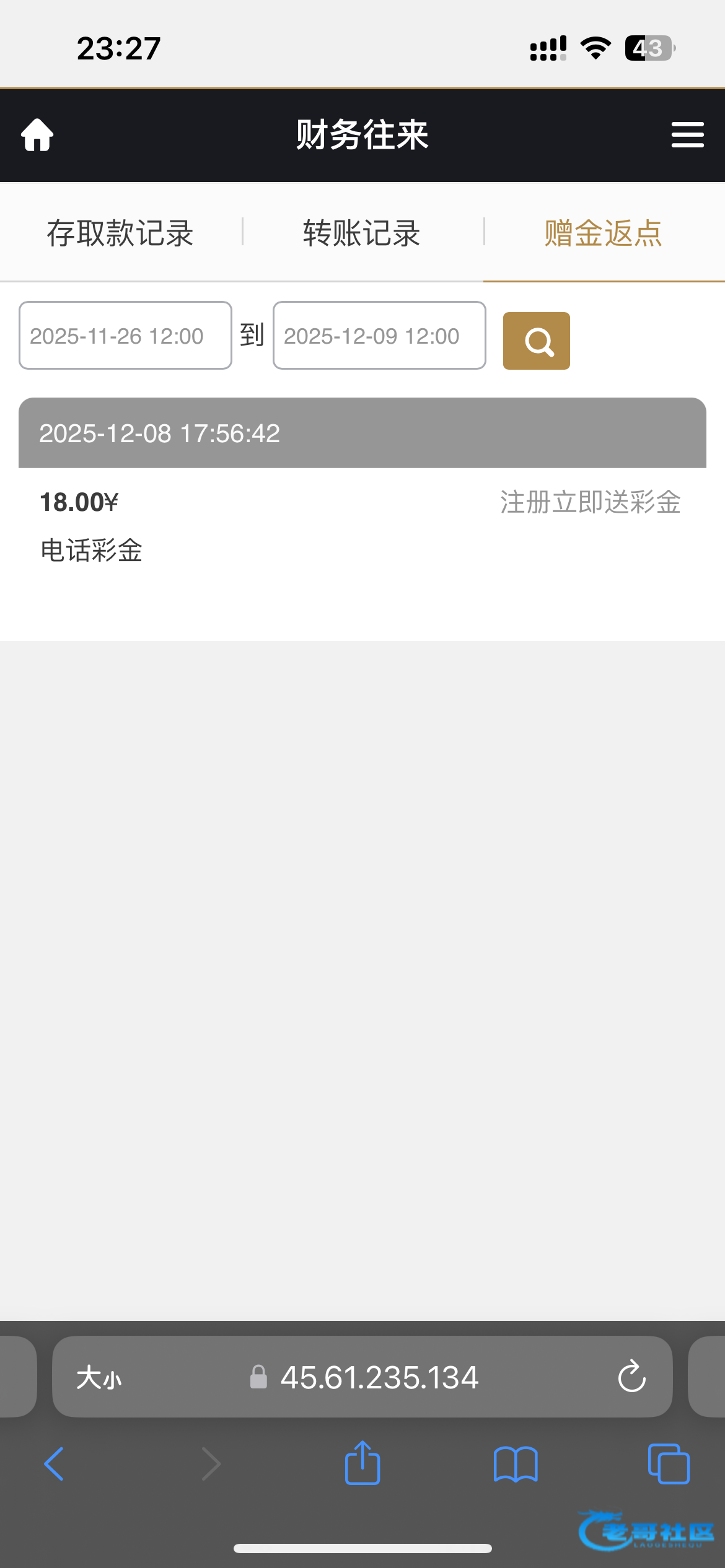Open the hamburger menu
Image resolution: width=725 pixels, height=1568 pixels.
pos(687,135)
